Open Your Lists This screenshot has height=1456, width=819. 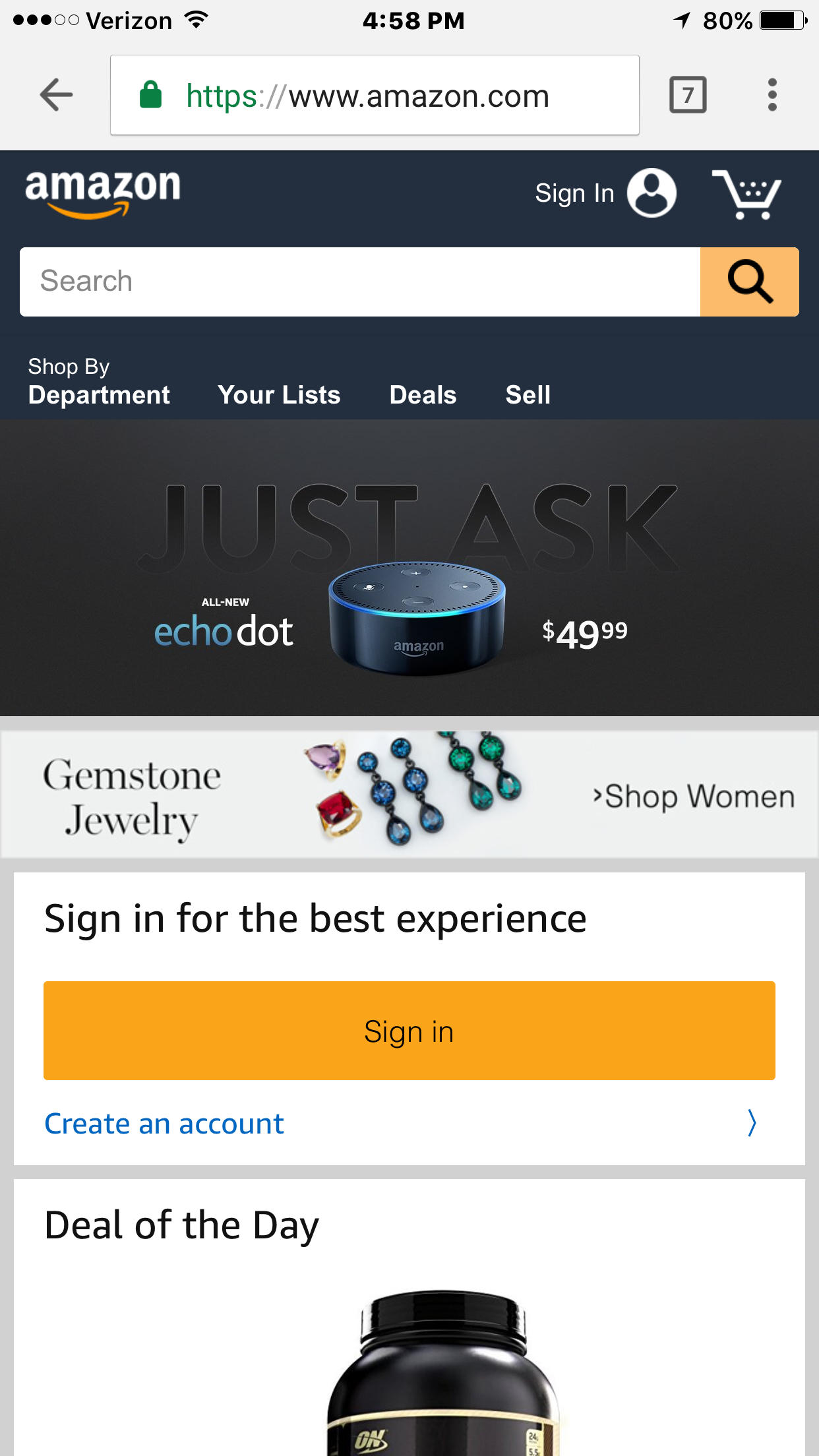point(279,395)
